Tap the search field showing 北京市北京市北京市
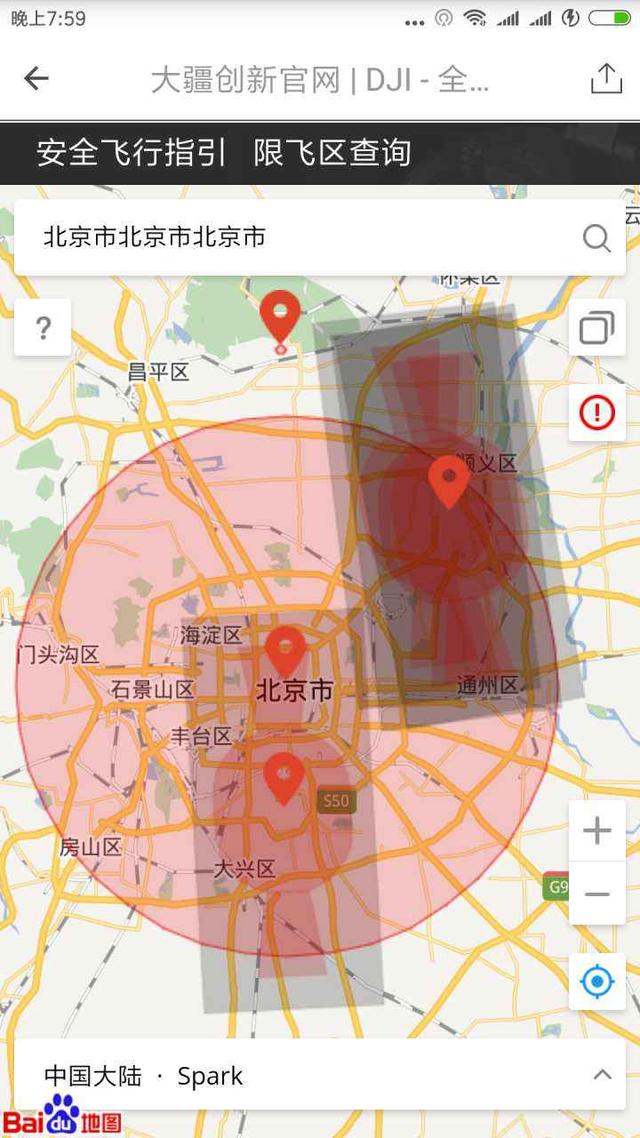Image resolution: width=640 pixels, height=1138 pixels. (319, 237)
